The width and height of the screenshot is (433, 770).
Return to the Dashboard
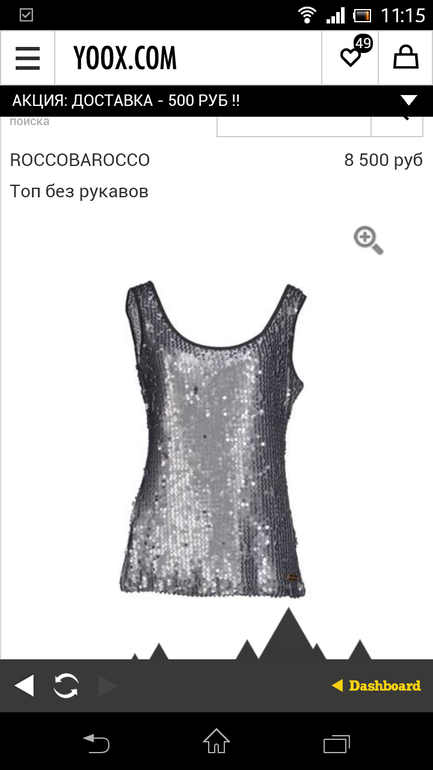tap(377, 686)
